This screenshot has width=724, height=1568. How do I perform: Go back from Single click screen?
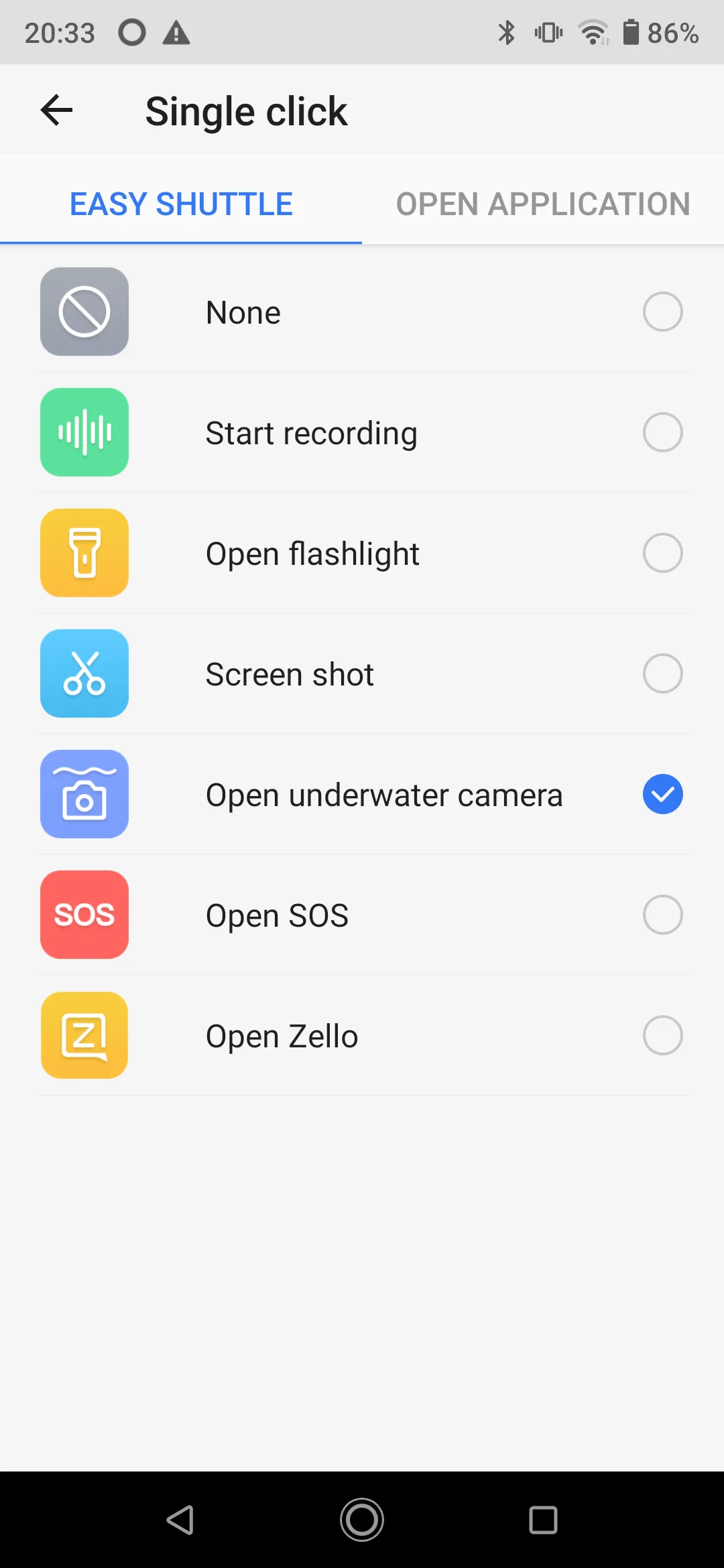tap(56, 111)
